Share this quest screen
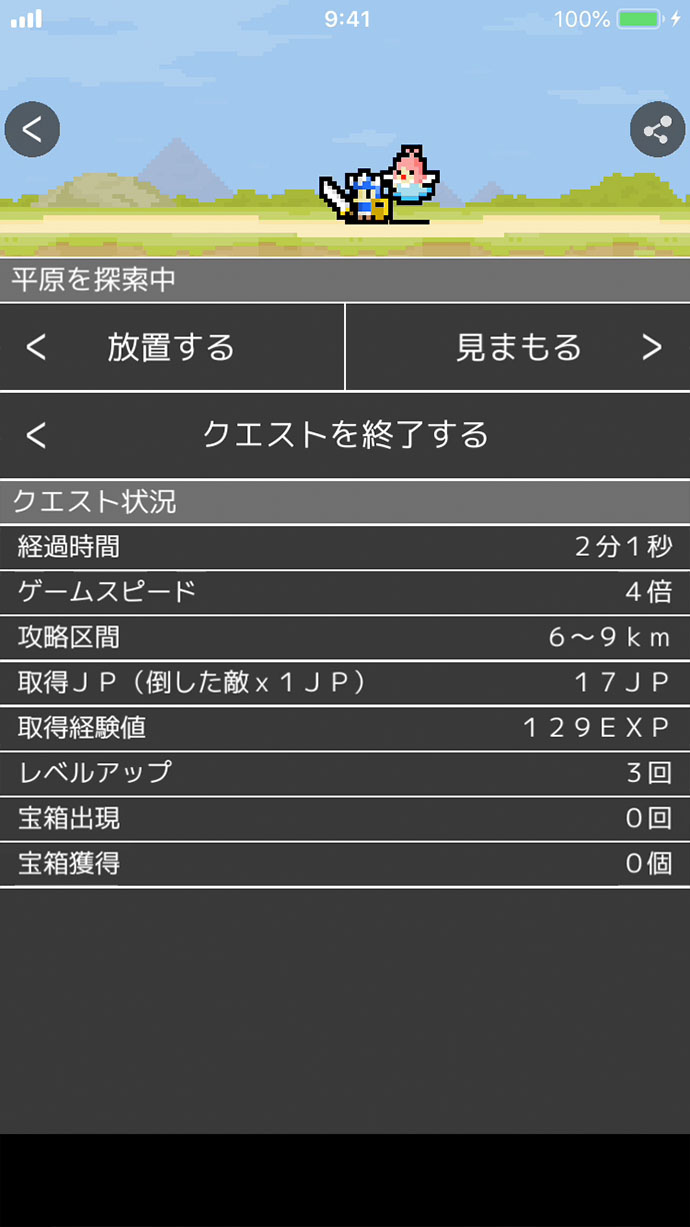Screen dimensions: 690x1227 coord(657,130)
